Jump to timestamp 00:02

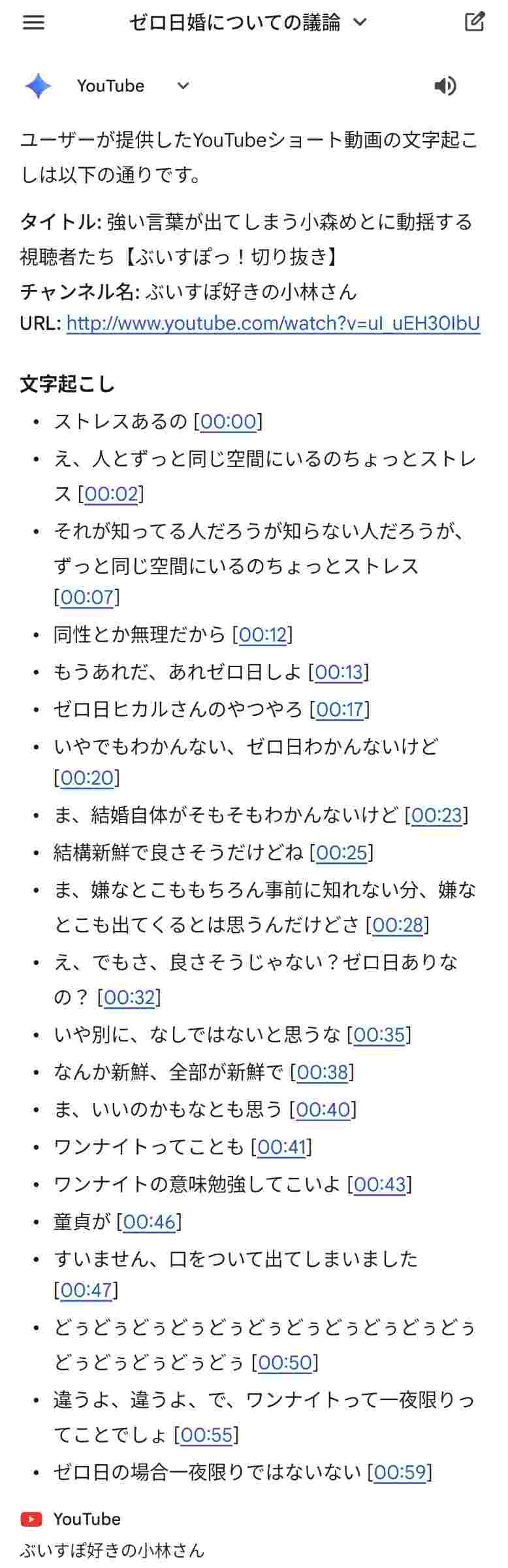[x=111, y=493]
